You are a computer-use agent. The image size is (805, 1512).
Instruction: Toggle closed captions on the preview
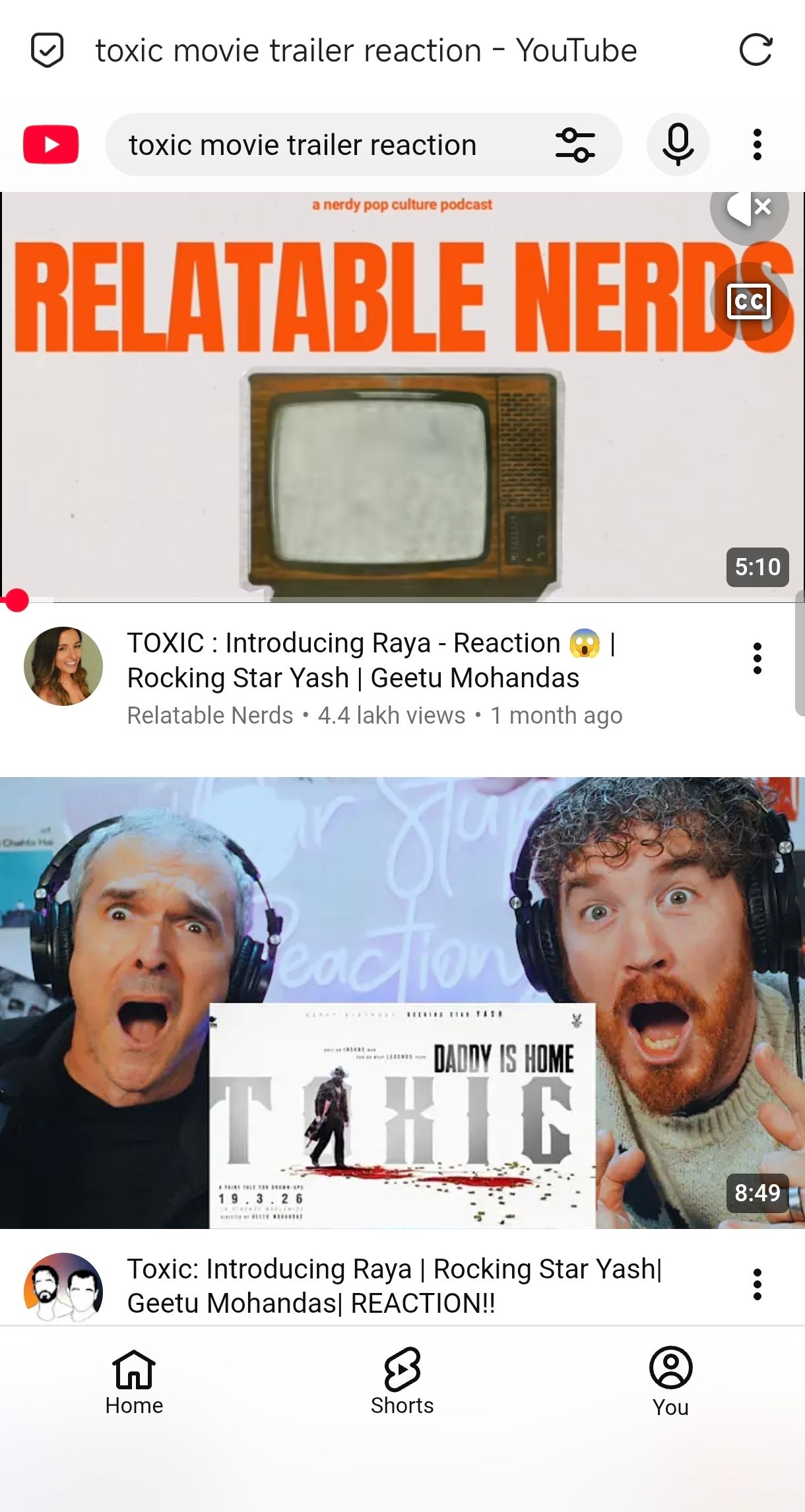click(748, 301)
